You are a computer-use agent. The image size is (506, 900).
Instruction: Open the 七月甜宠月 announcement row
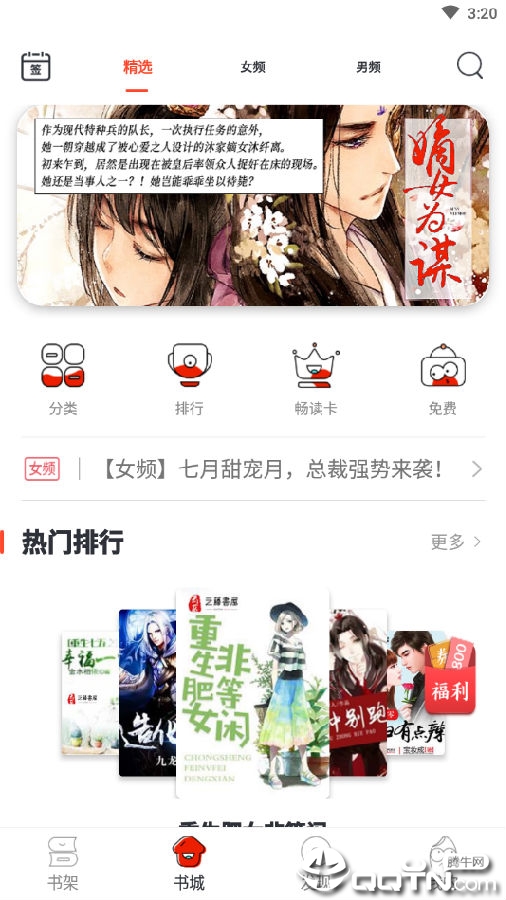[253, 470]
